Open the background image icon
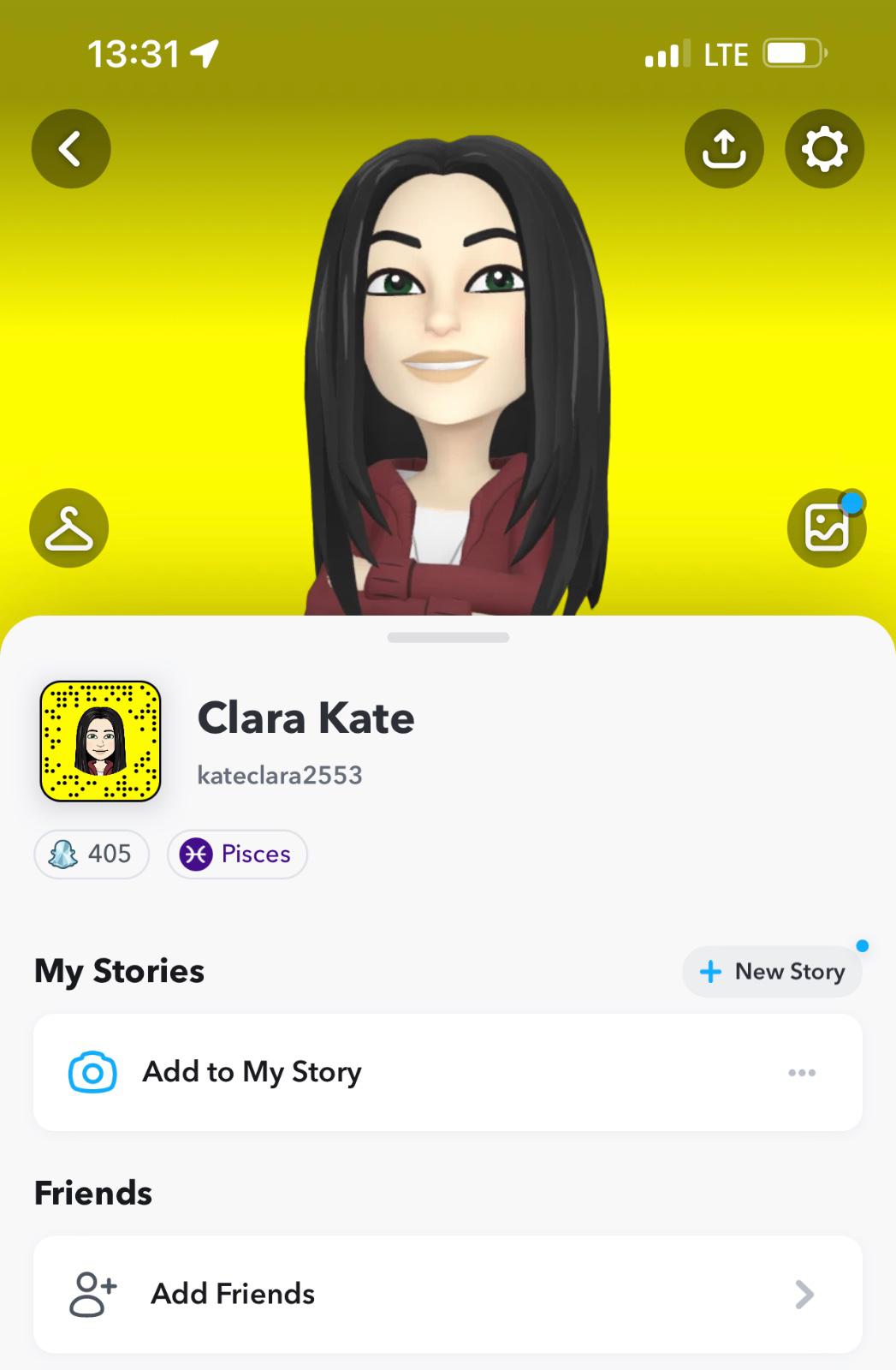896x1370 pixels. pos(826,528)
